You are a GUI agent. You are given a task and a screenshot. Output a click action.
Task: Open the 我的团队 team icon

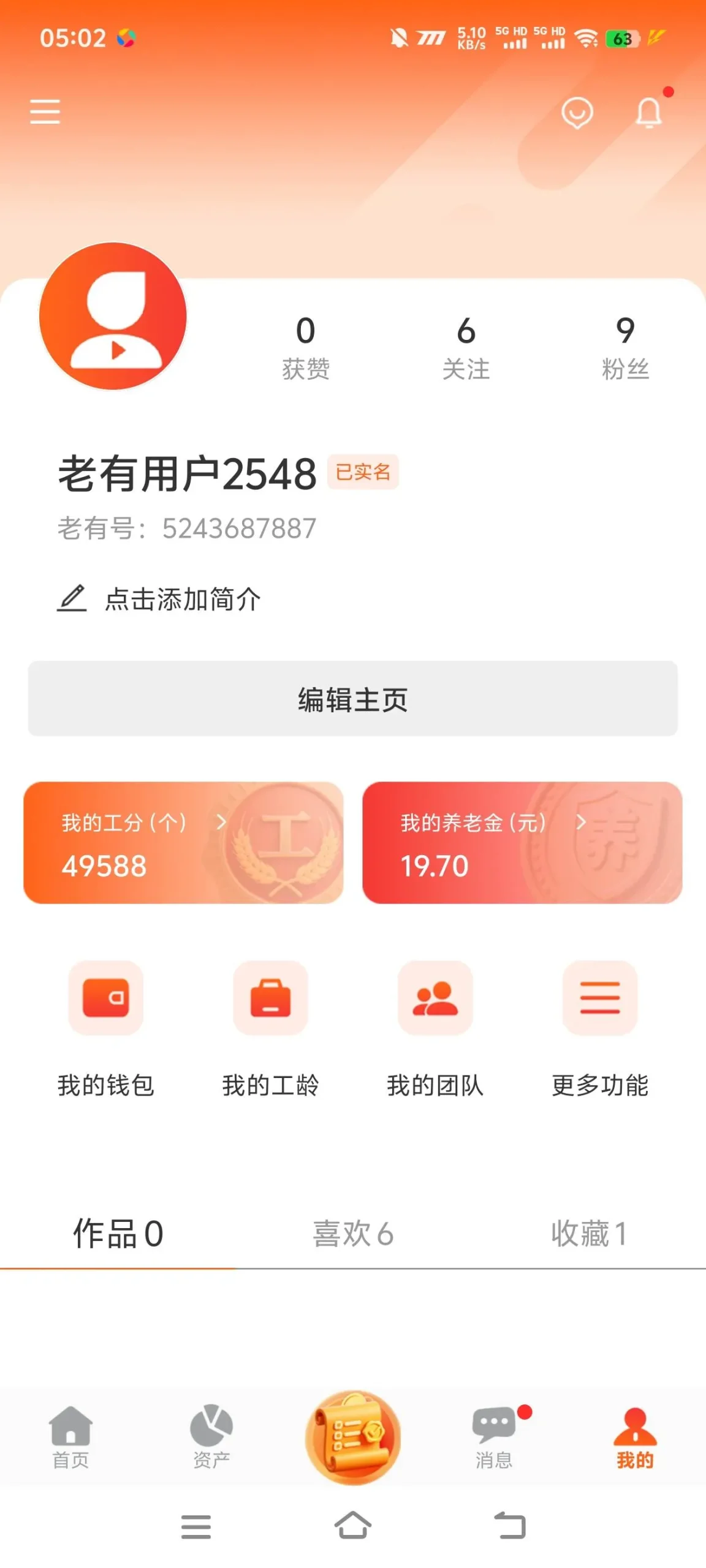click(435, 1000)
